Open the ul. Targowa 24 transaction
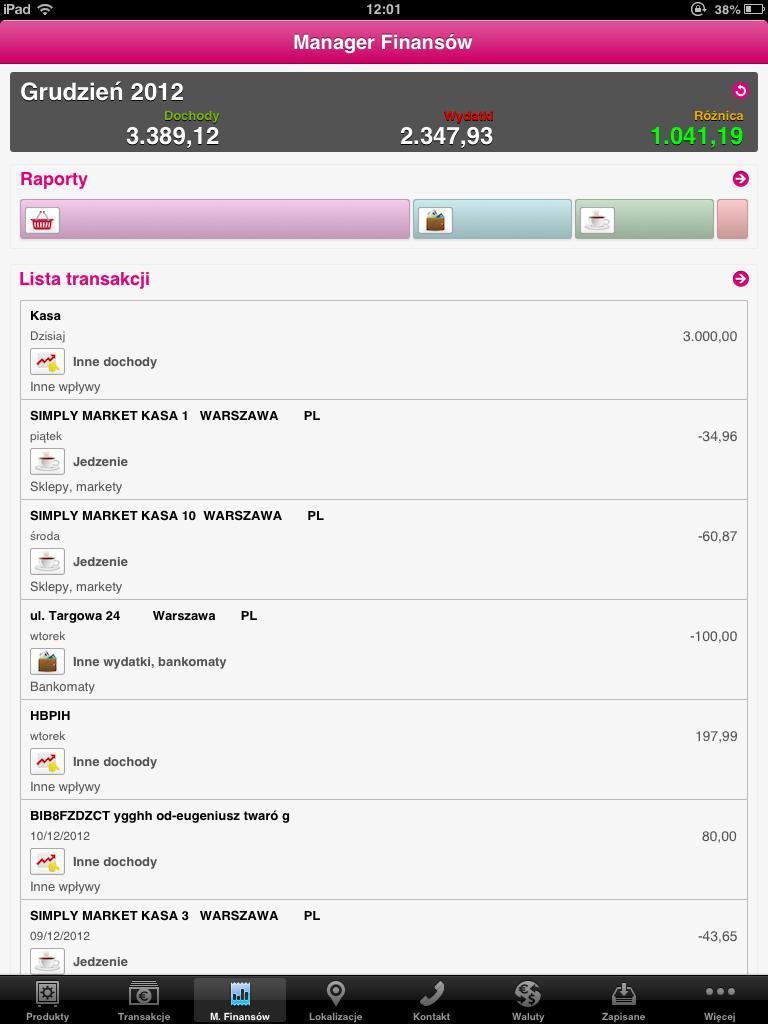 tap(384, 650)
